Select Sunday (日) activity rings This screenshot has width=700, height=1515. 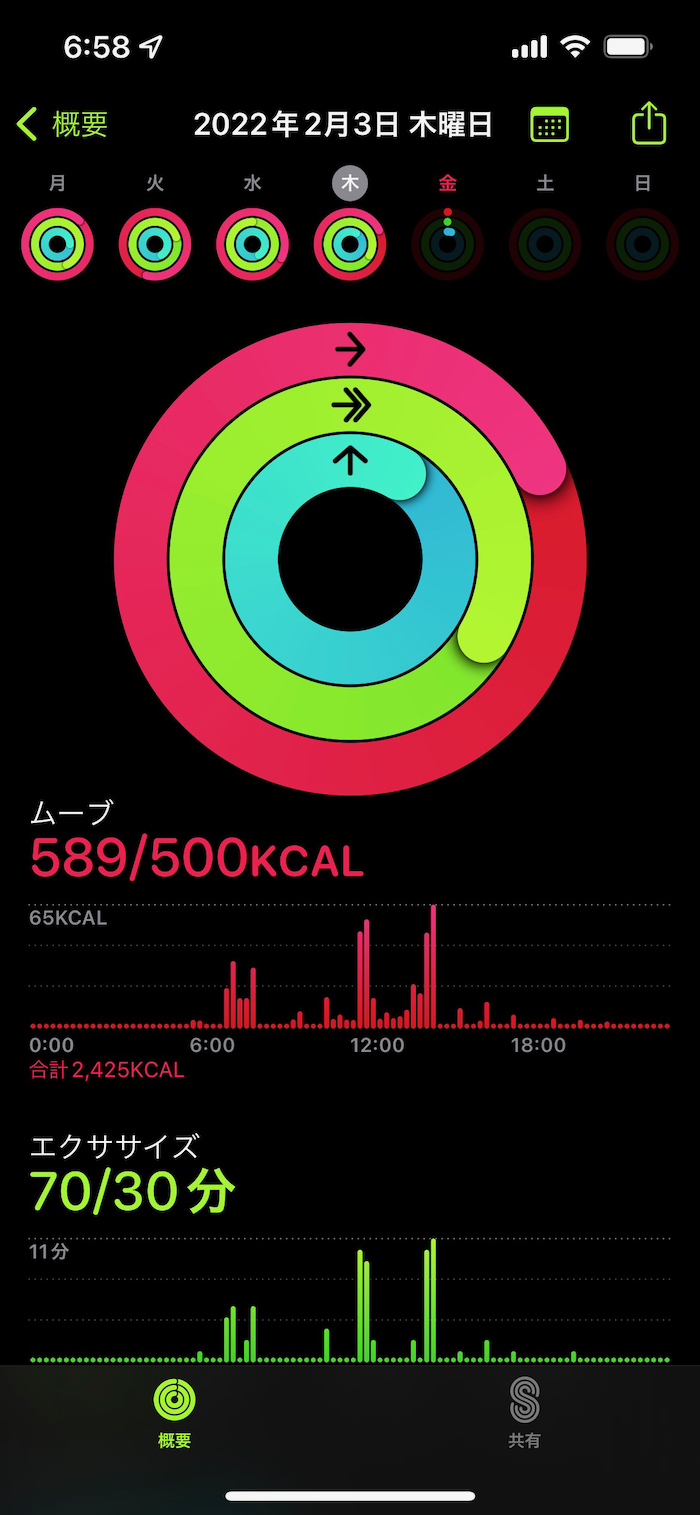click(642, 244)
